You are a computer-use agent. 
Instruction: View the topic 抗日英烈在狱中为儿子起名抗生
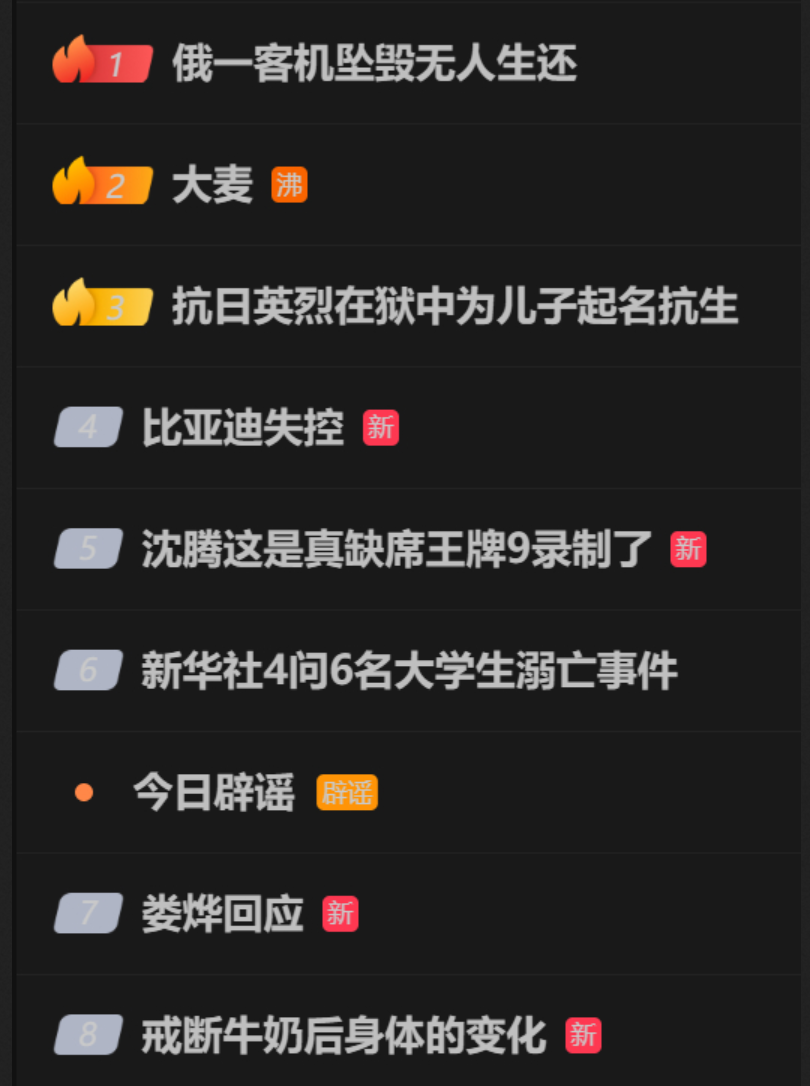pos(454,307)
